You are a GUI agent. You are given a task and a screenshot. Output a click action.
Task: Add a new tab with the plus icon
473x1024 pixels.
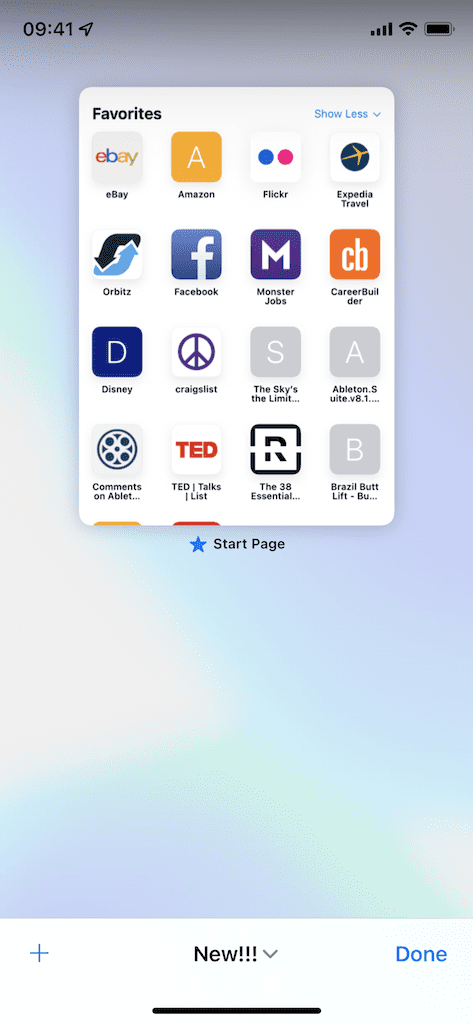click(x=39, y=953)
